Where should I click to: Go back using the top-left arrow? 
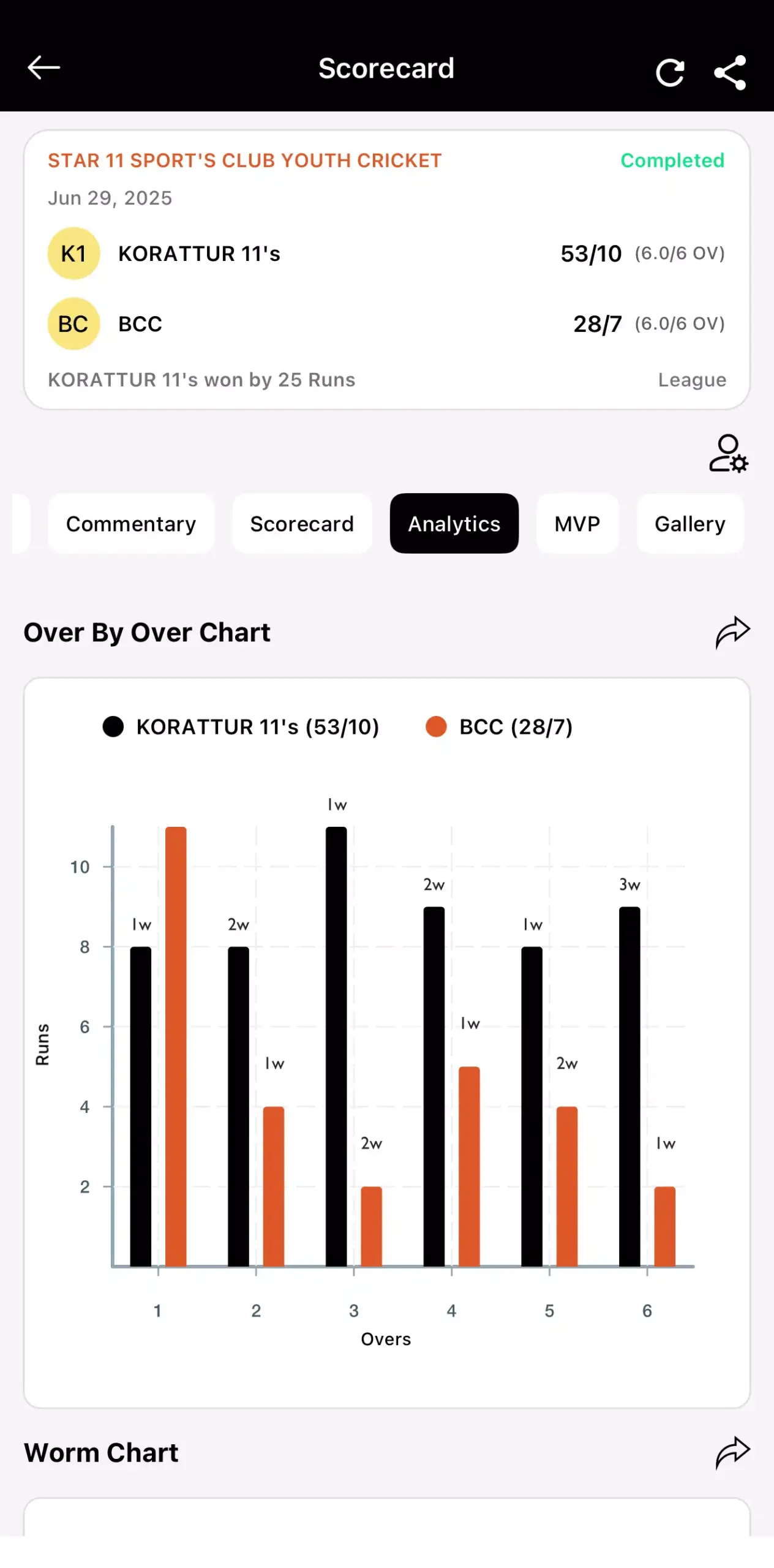tap(43, 68)
